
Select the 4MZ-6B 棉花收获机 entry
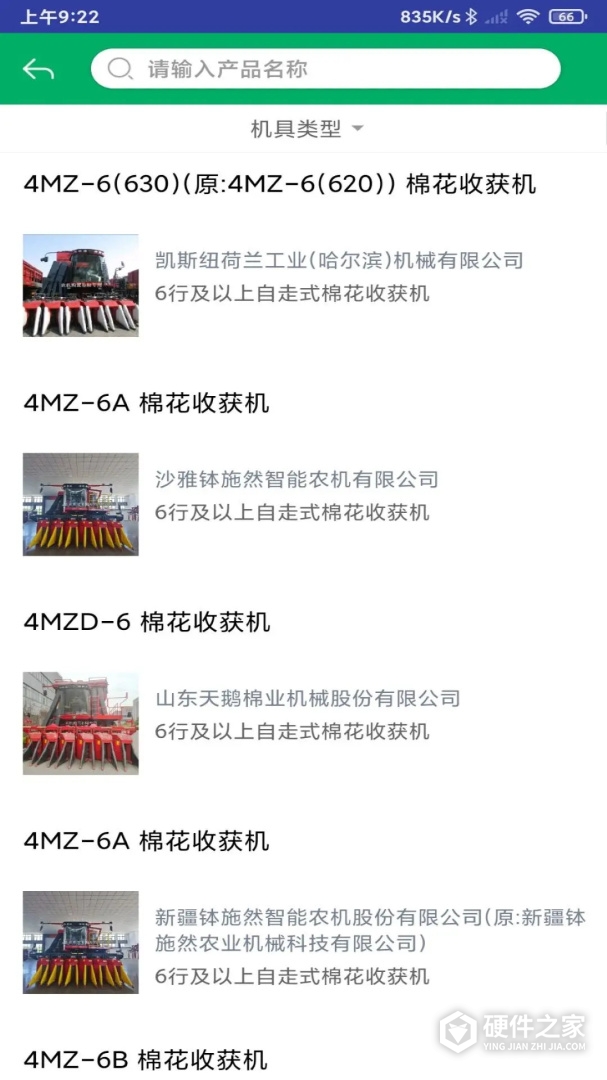pyautogui.click(x=145, y=1059)
